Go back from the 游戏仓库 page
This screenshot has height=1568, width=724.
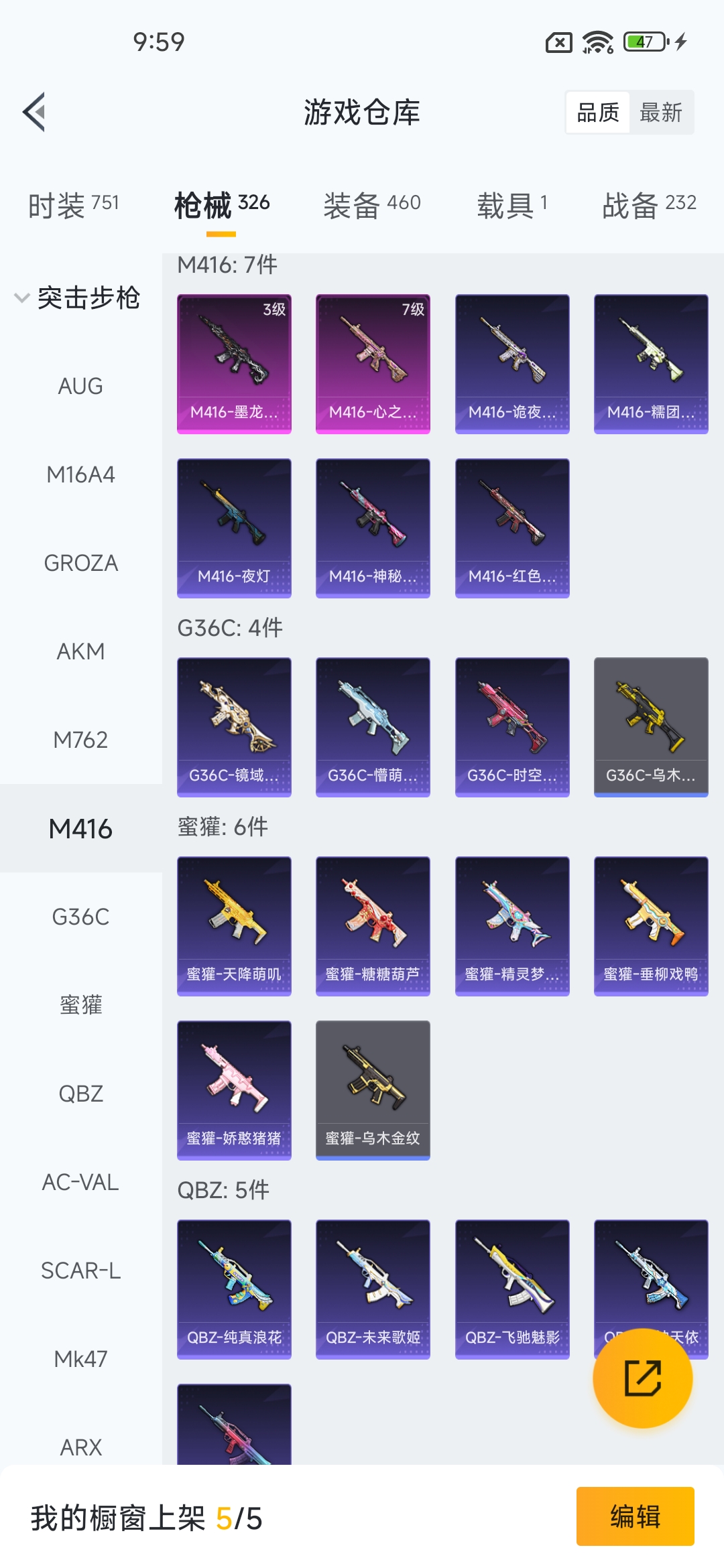[x=35, y=112]
